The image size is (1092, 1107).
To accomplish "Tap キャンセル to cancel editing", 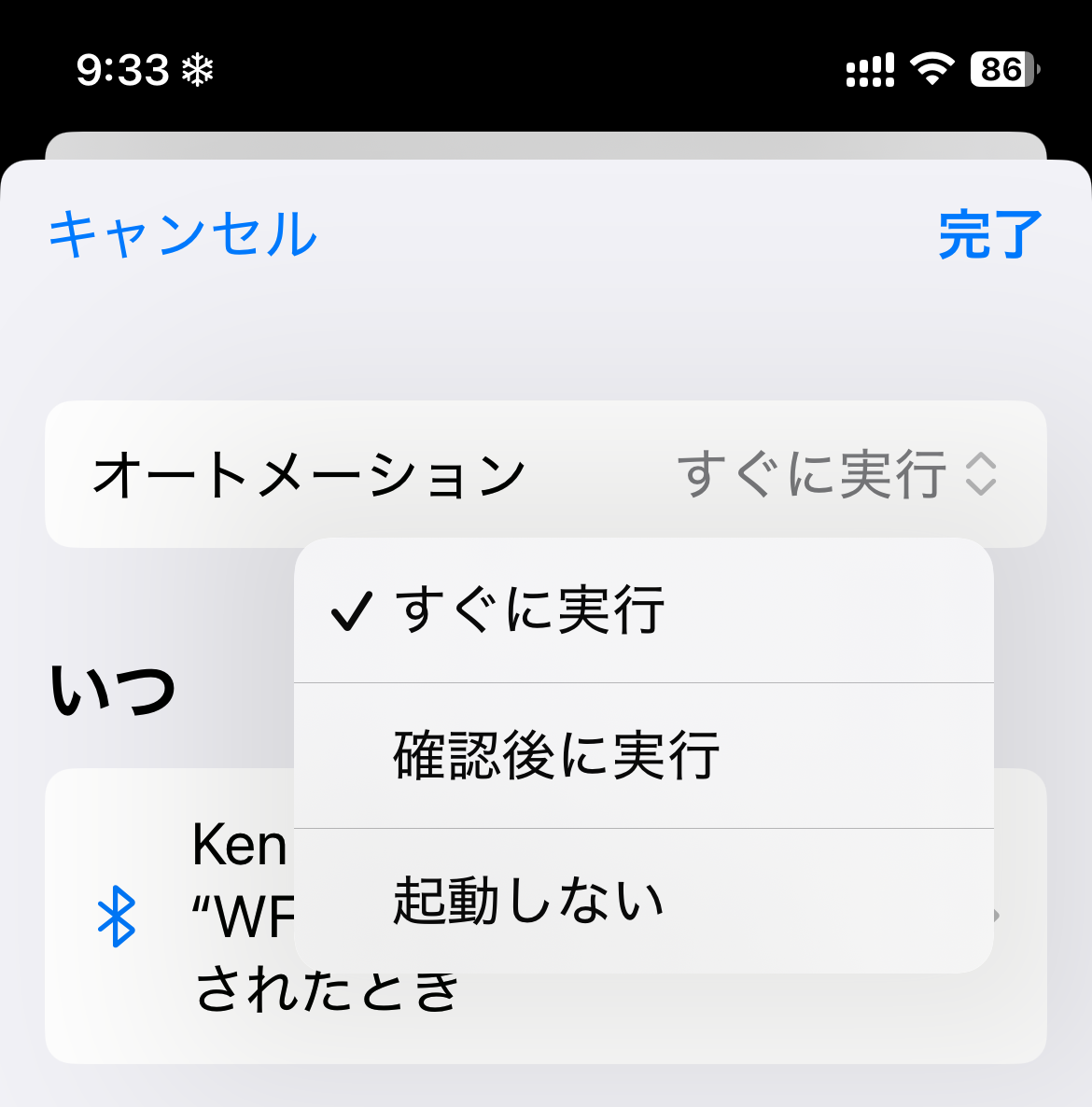I will coord(183,234).
